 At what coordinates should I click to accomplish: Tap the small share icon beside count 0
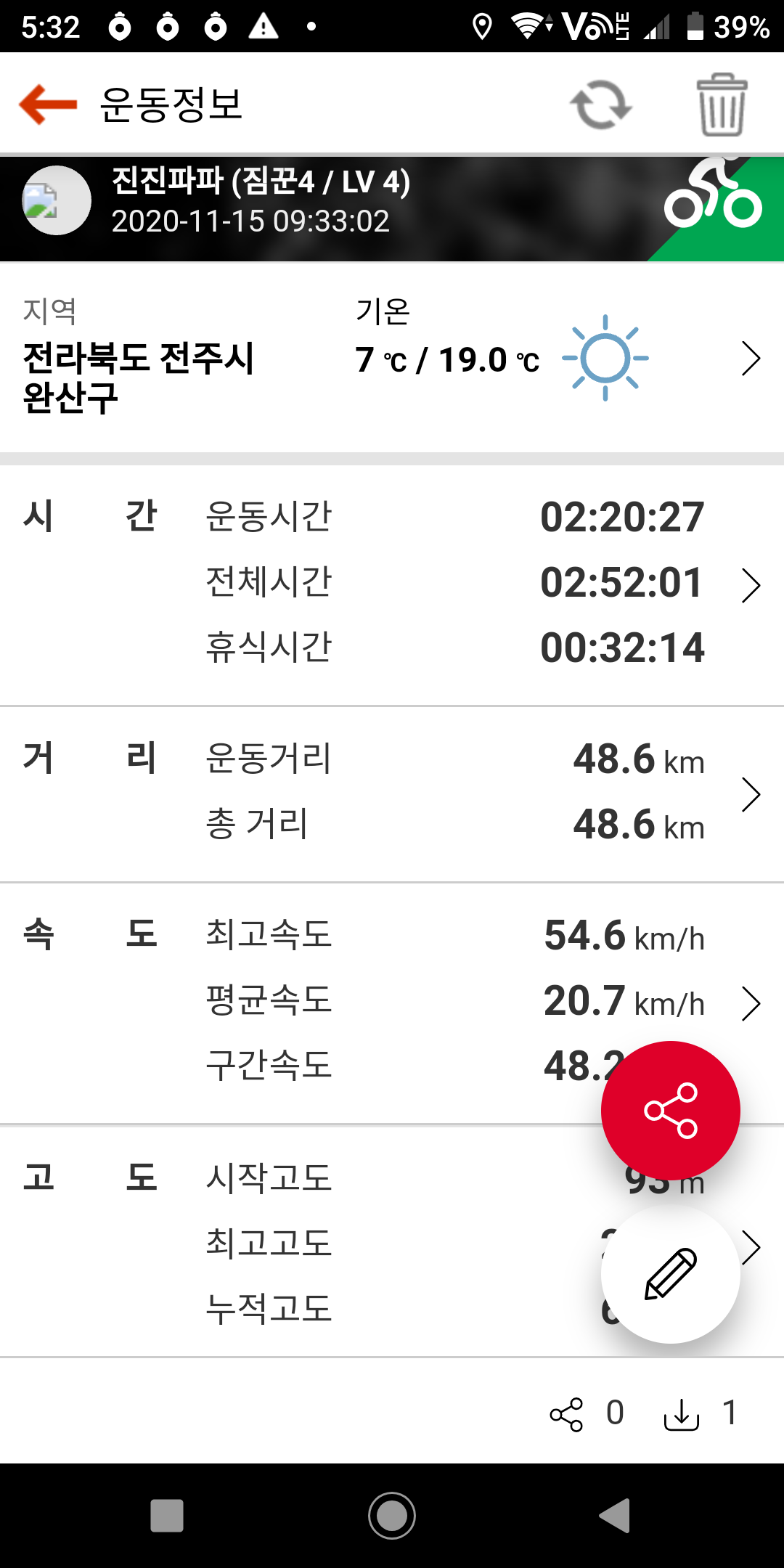(566, 1414)
